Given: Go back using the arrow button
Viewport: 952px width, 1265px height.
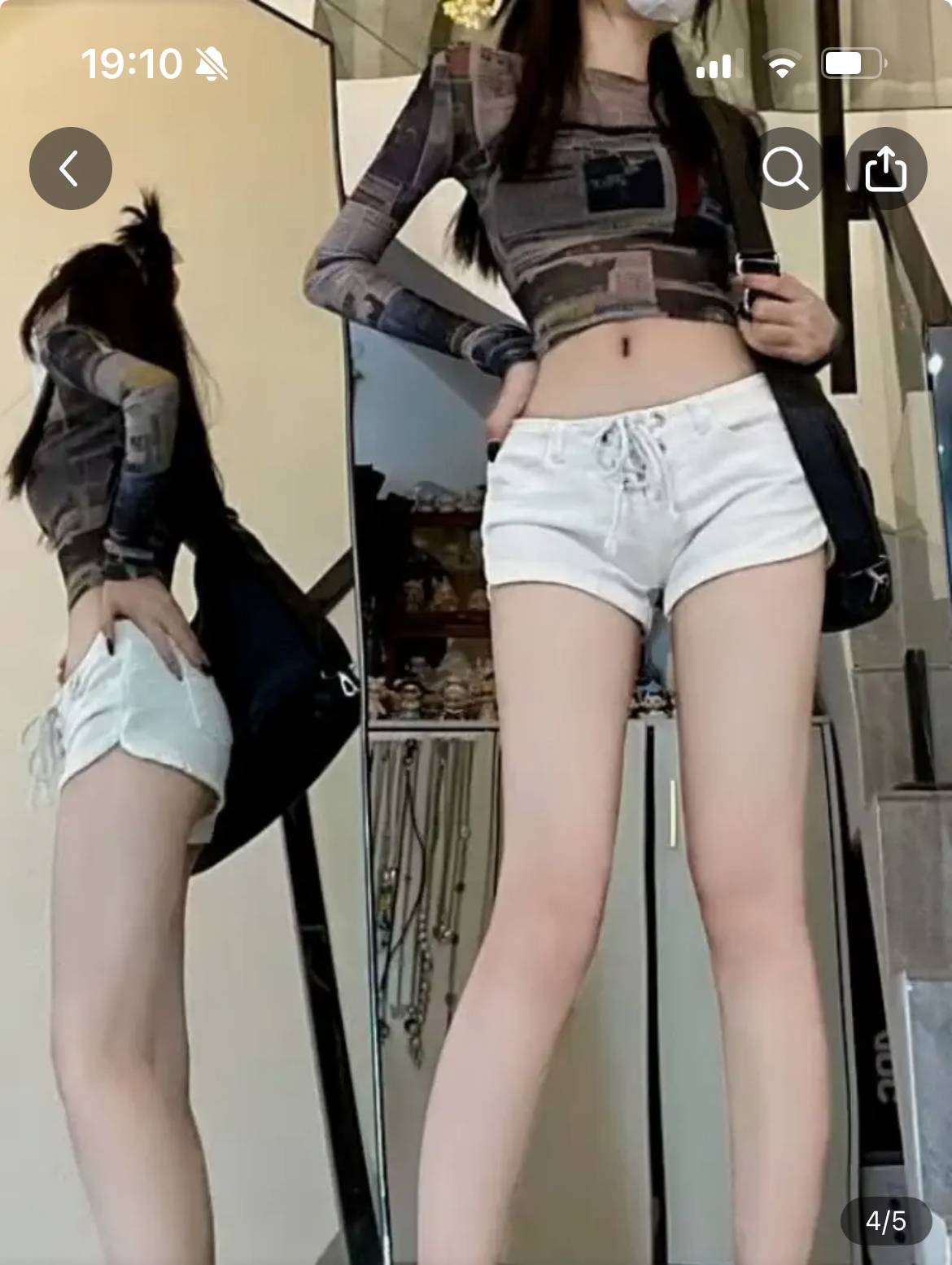Looking at the screenshot, I should point(70,169).
